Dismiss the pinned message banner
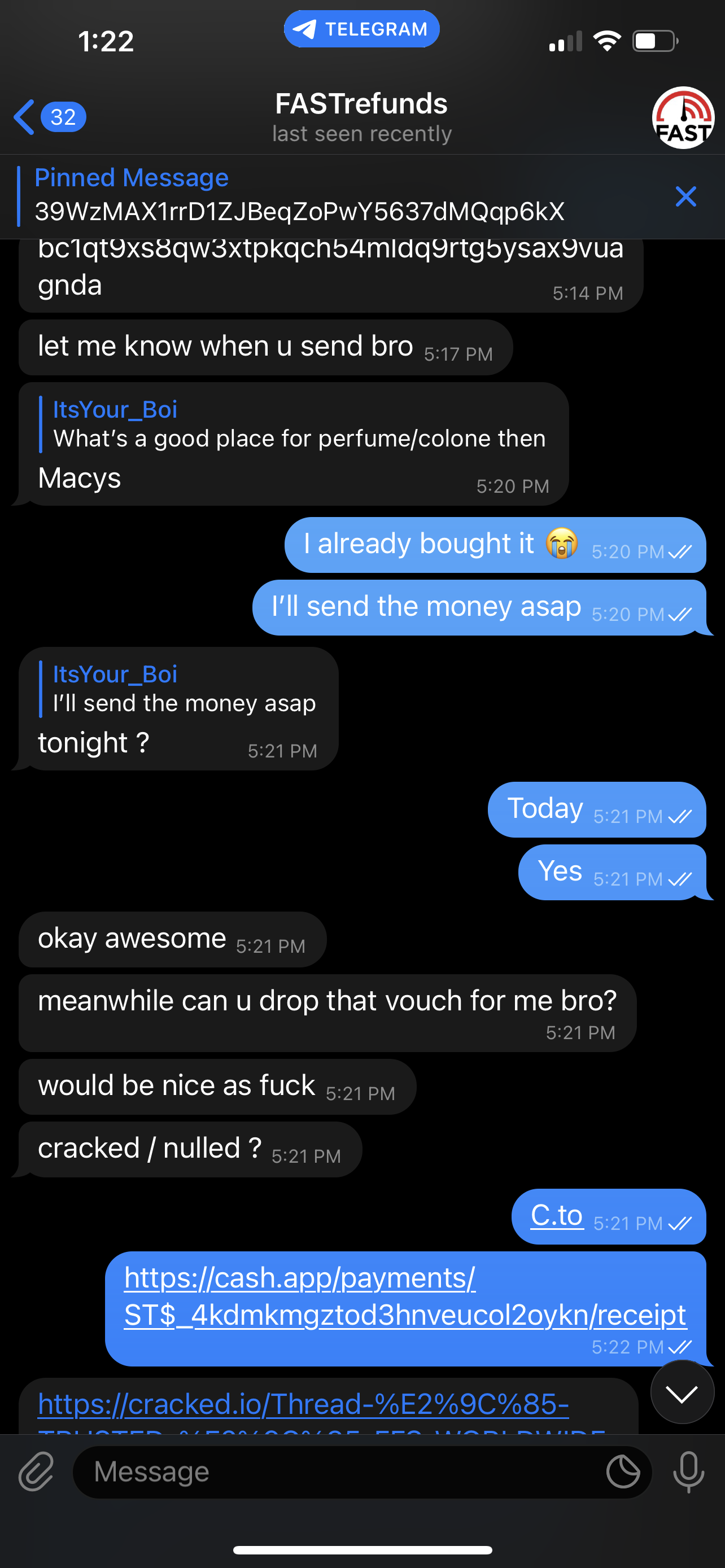This screenshot has height=1568, width=725. (x=685, y=196)
